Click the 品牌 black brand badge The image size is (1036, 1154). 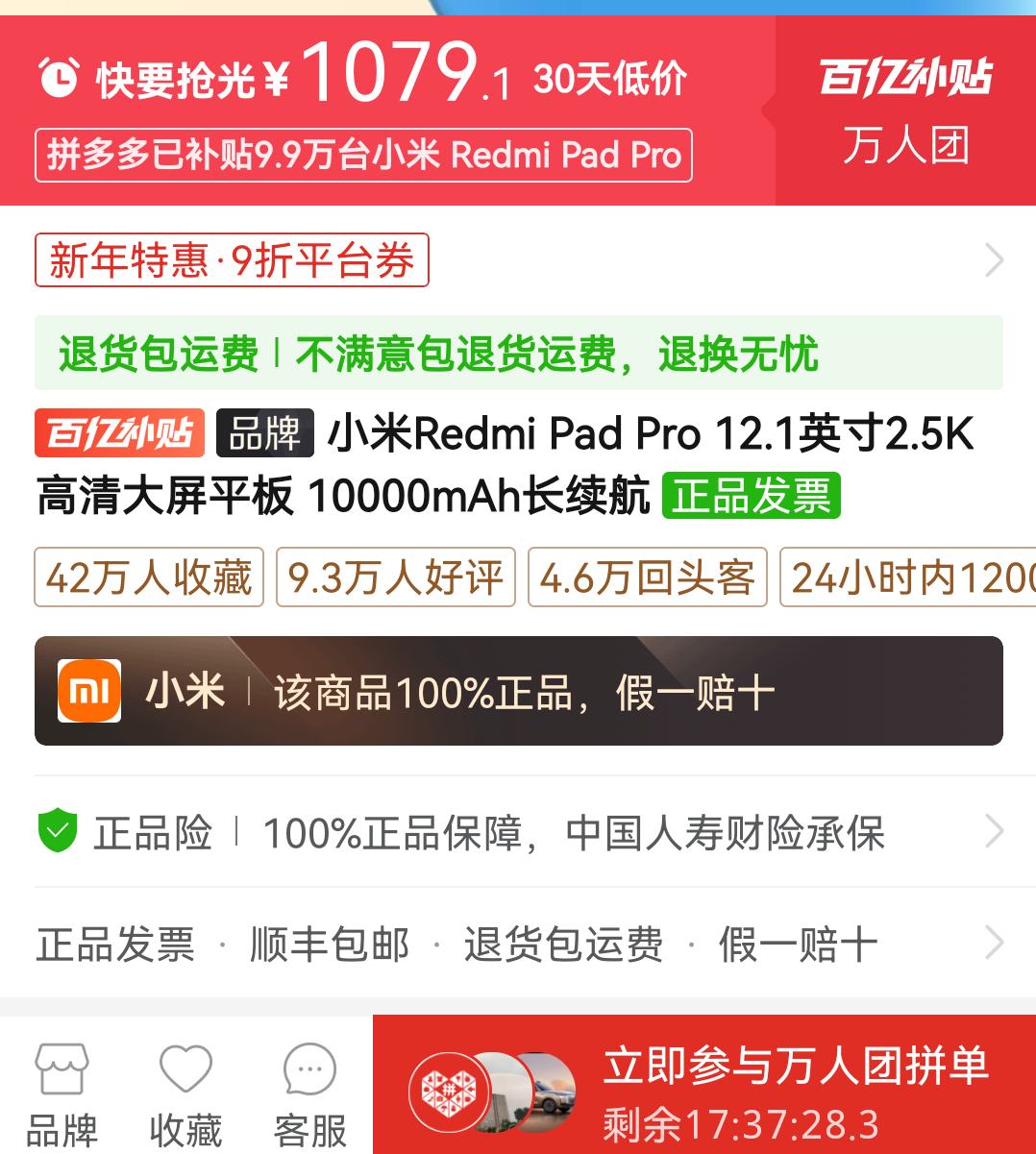(x=265, y=434)
